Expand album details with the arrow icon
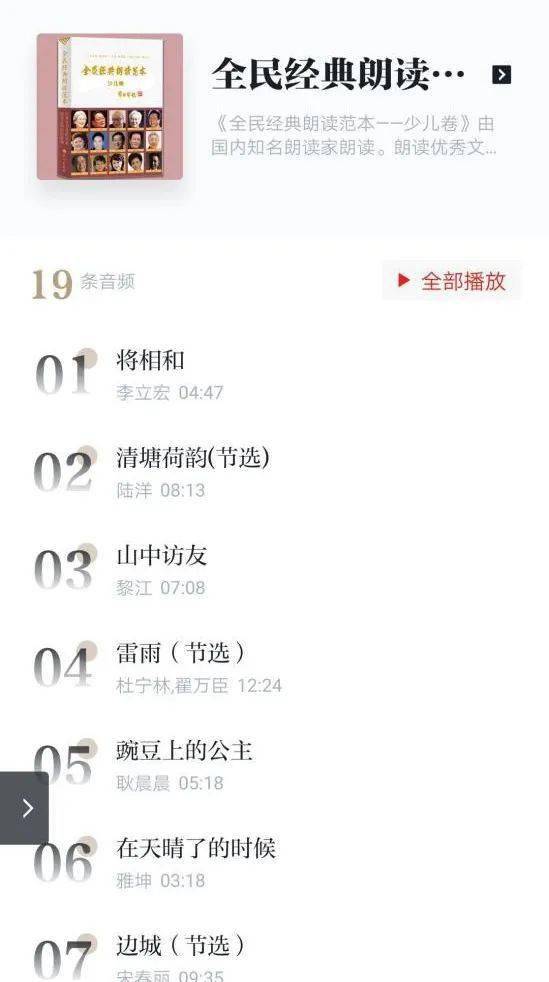549x982 pixels. point(501,75)
